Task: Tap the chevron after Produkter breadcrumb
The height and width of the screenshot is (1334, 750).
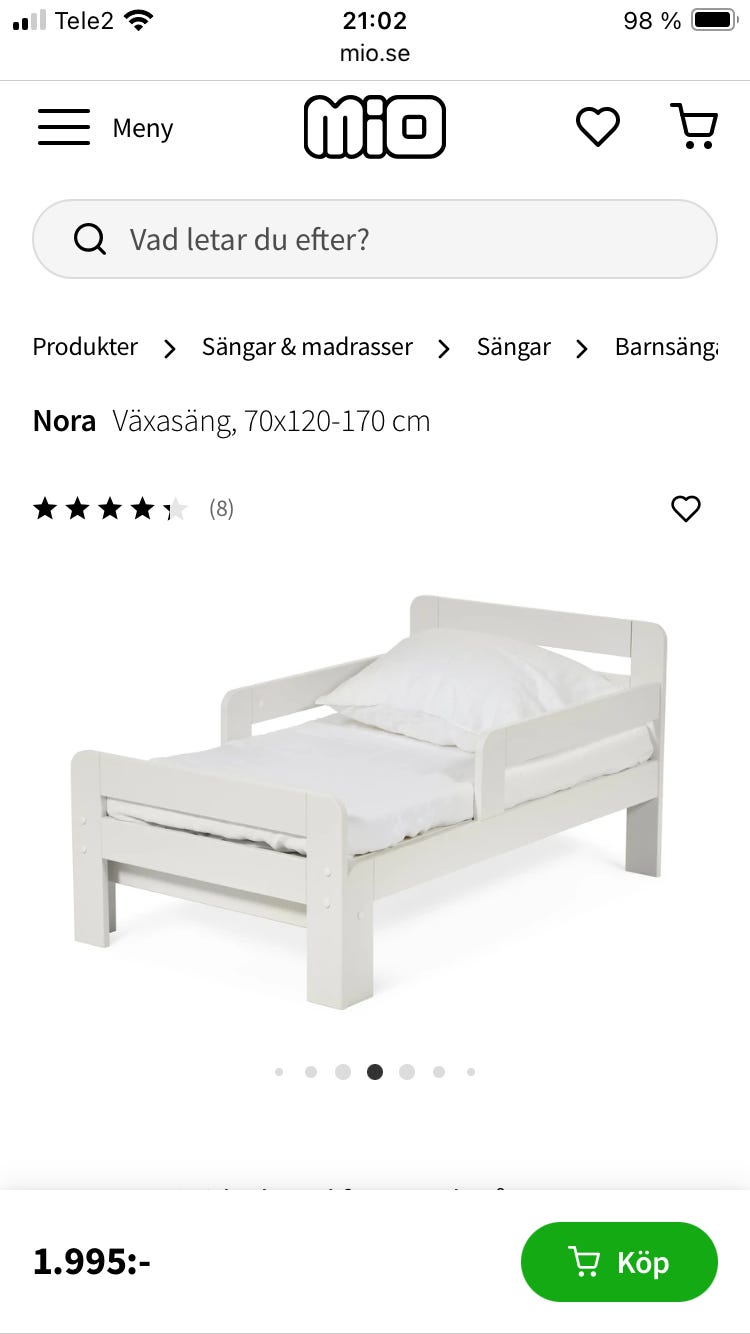Action: tap(169, 348)
